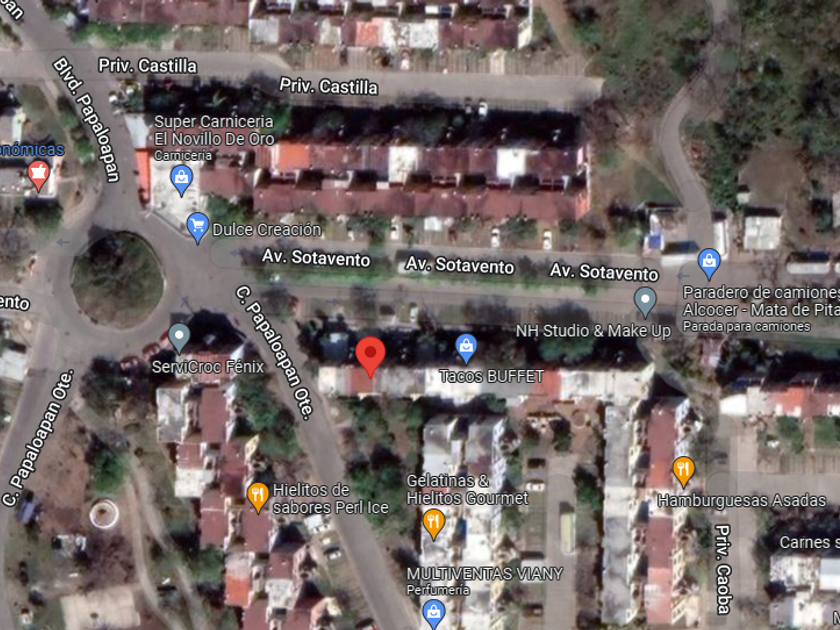Open the red pharmacy pin at left edge

tap(39, 175)
